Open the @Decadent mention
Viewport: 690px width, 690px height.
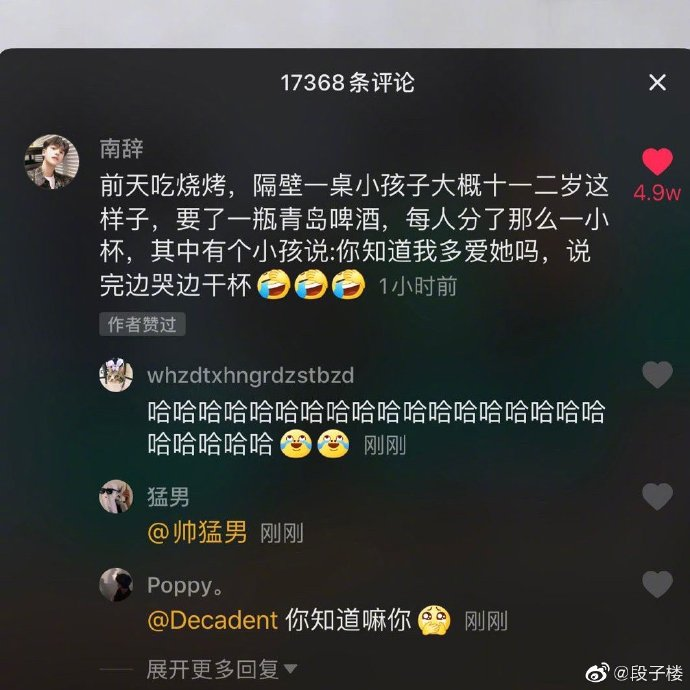[212, 620]
